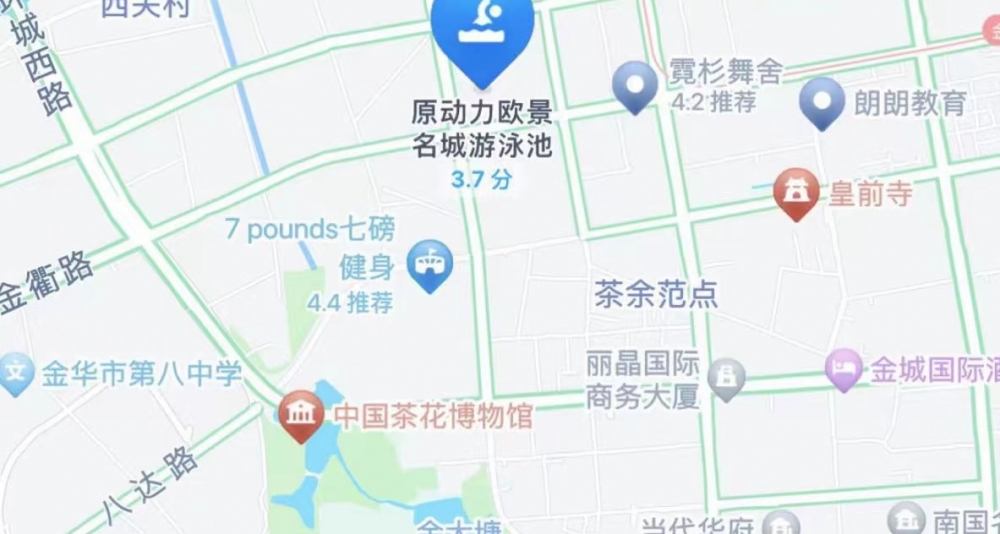Select the 7 pounds七磅健身 gym marker
The image size is (1000, 534).
[431, 266]
